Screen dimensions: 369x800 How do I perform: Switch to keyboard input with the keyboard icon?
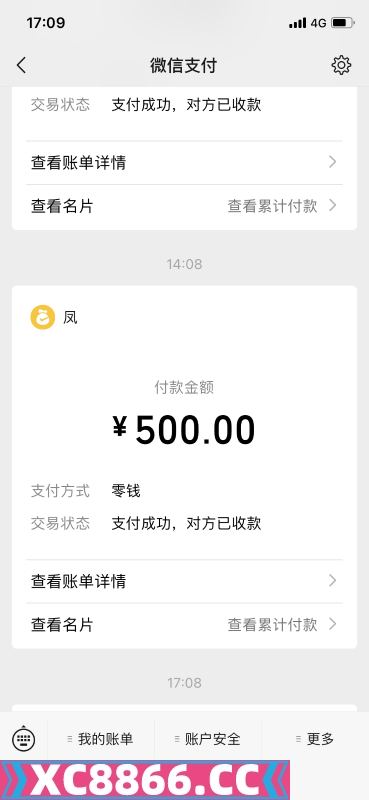point(23,738)
